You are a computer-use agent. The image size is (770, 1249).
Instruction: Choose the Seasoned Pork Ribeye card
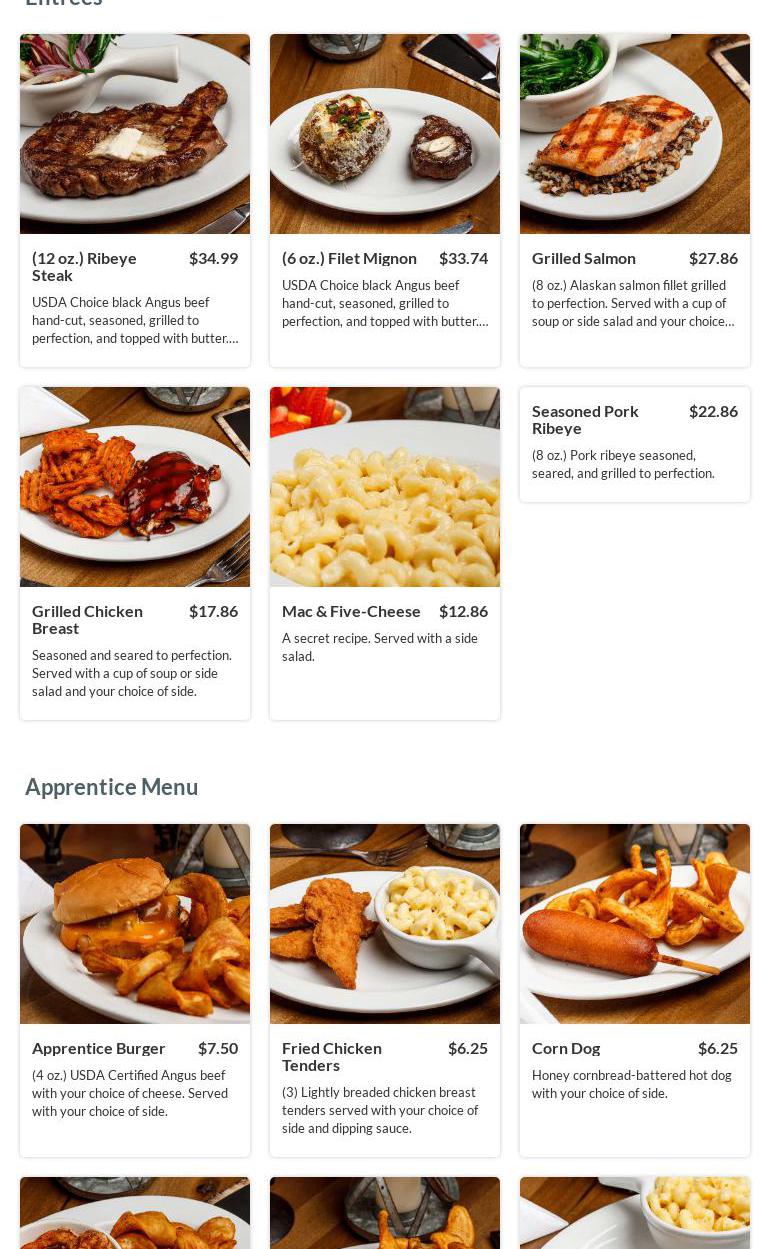634,443
